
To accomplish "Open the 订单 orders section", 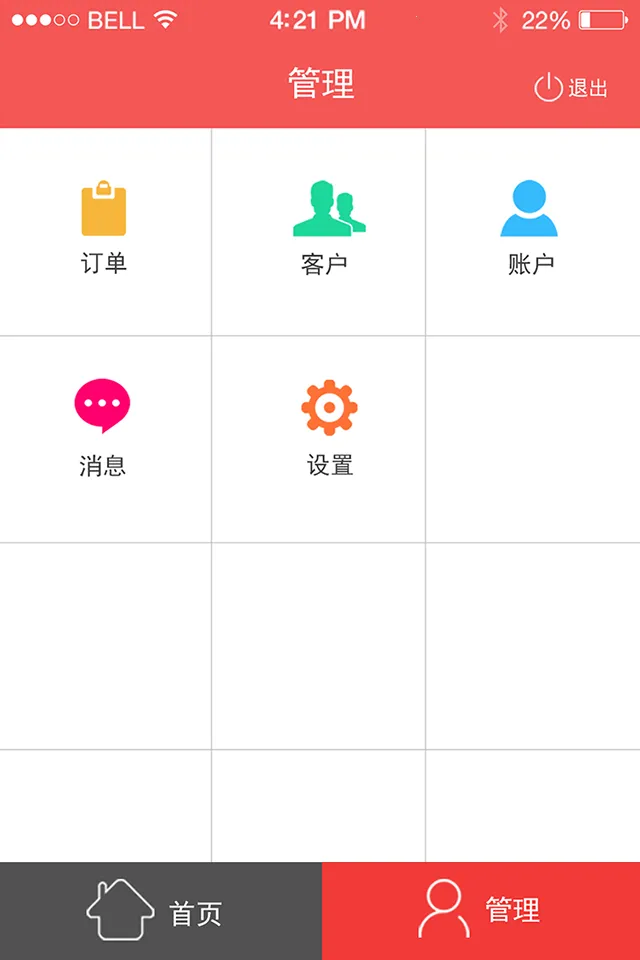I will click(104, 230).
